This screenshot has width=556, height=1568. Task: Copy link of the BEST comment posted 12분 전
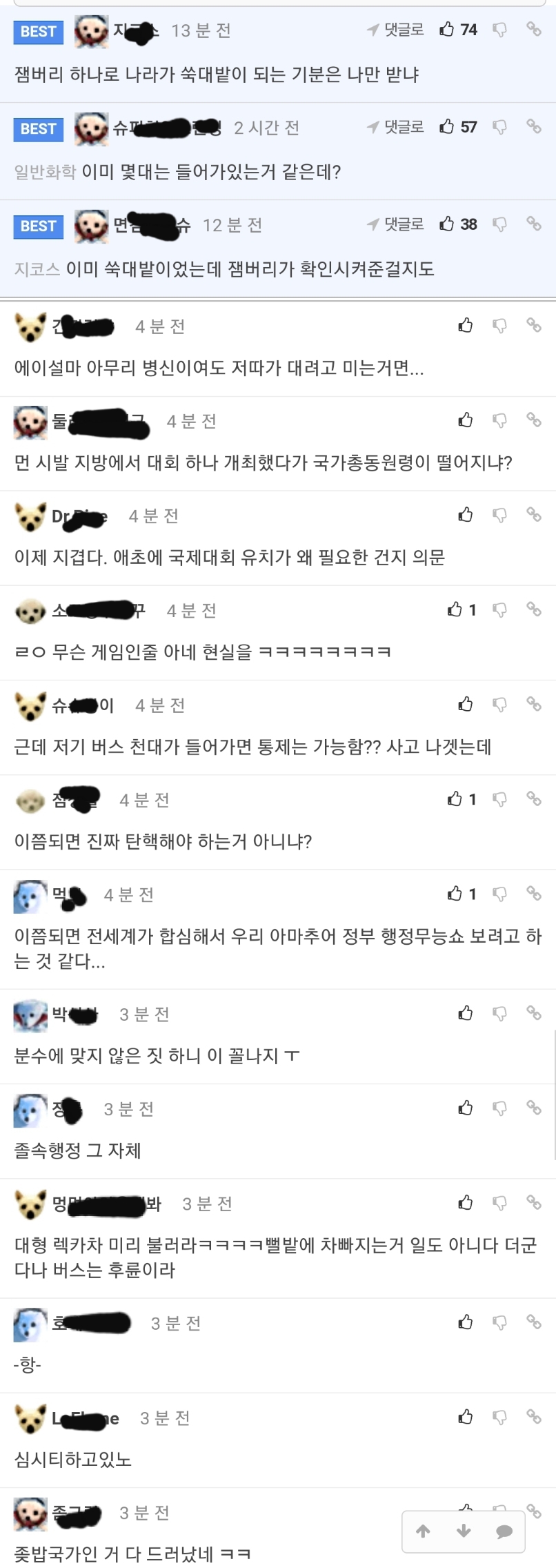point(533,224)
